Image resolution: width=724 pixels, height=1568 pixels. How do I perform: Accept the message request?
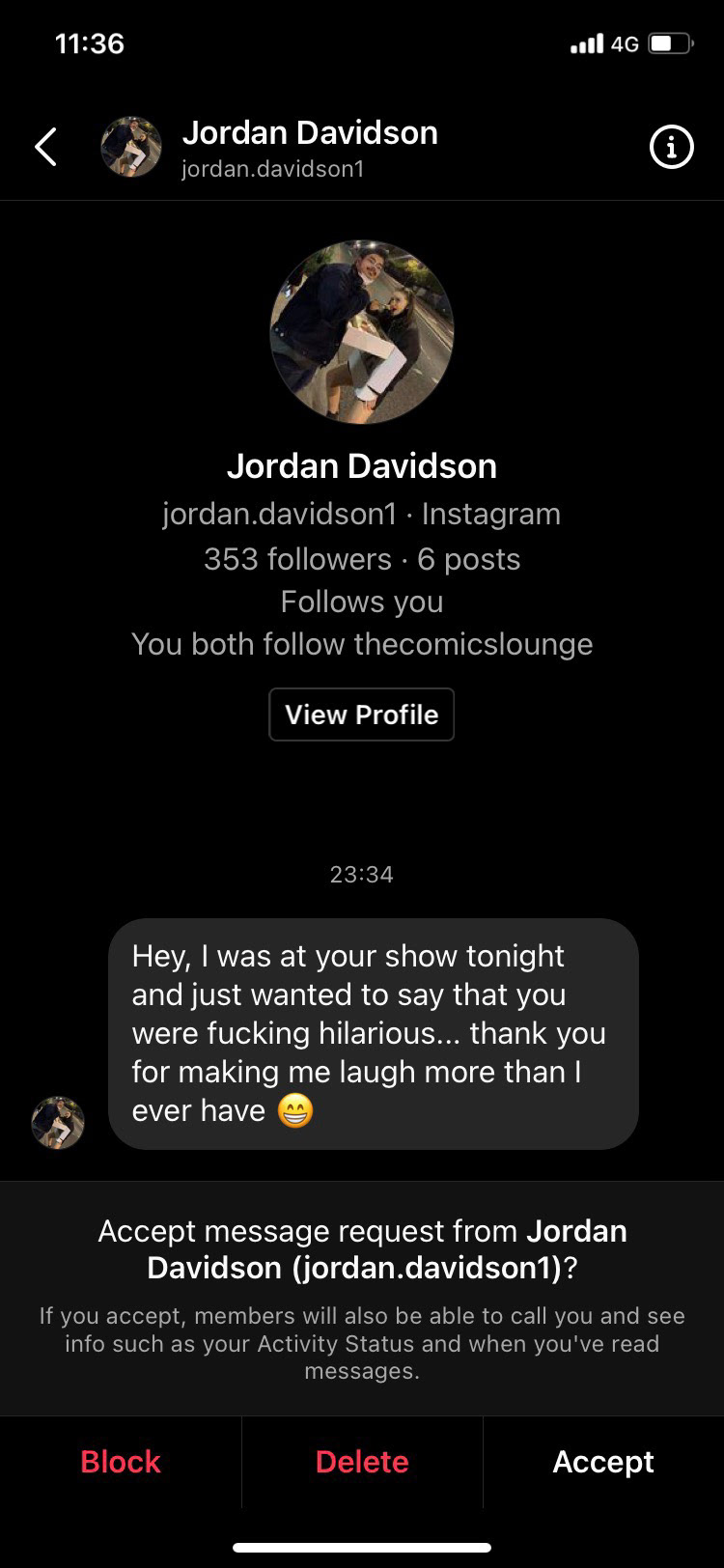coord(603,1461)
